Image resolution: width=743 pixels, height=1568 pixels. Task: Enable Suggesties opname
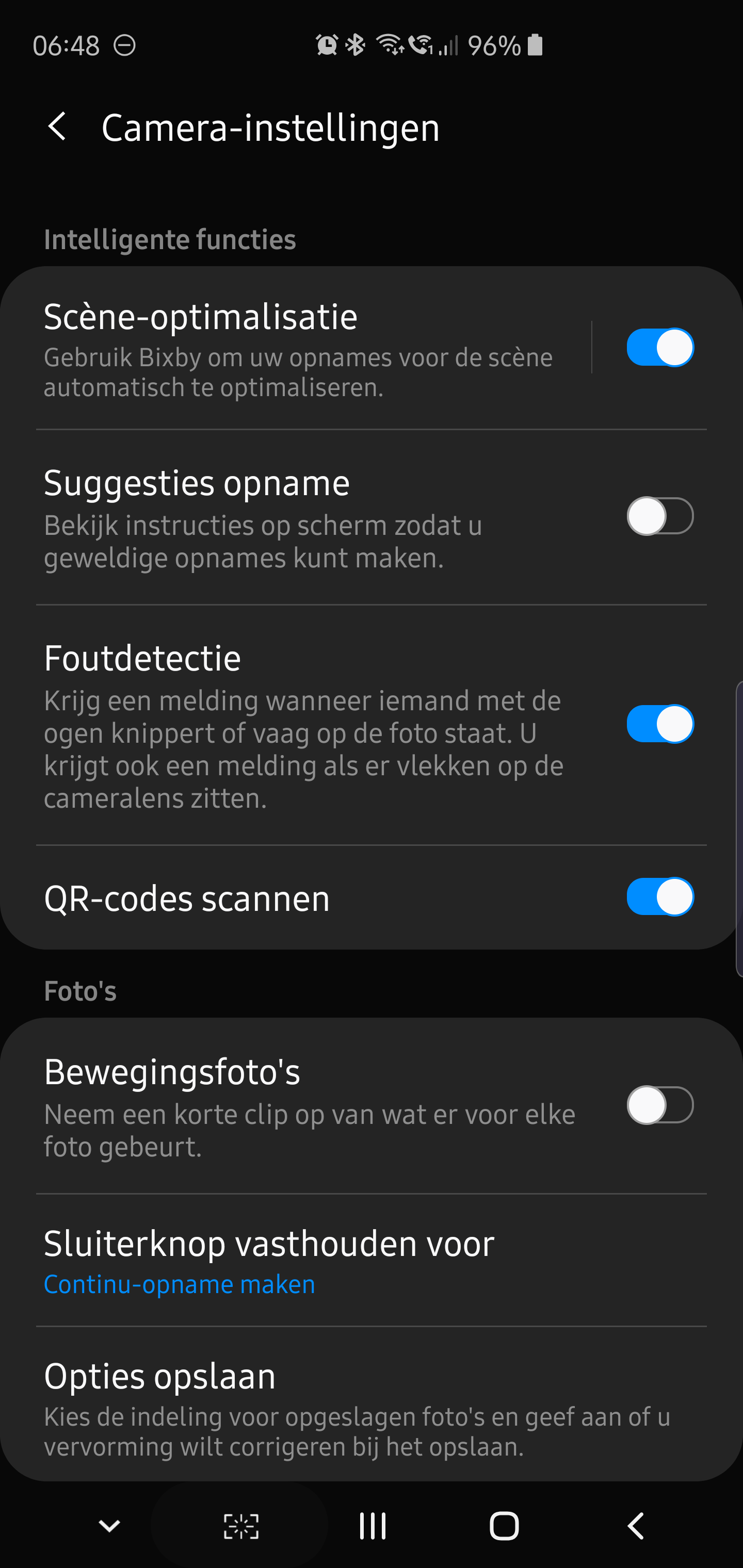coord(660,516)
